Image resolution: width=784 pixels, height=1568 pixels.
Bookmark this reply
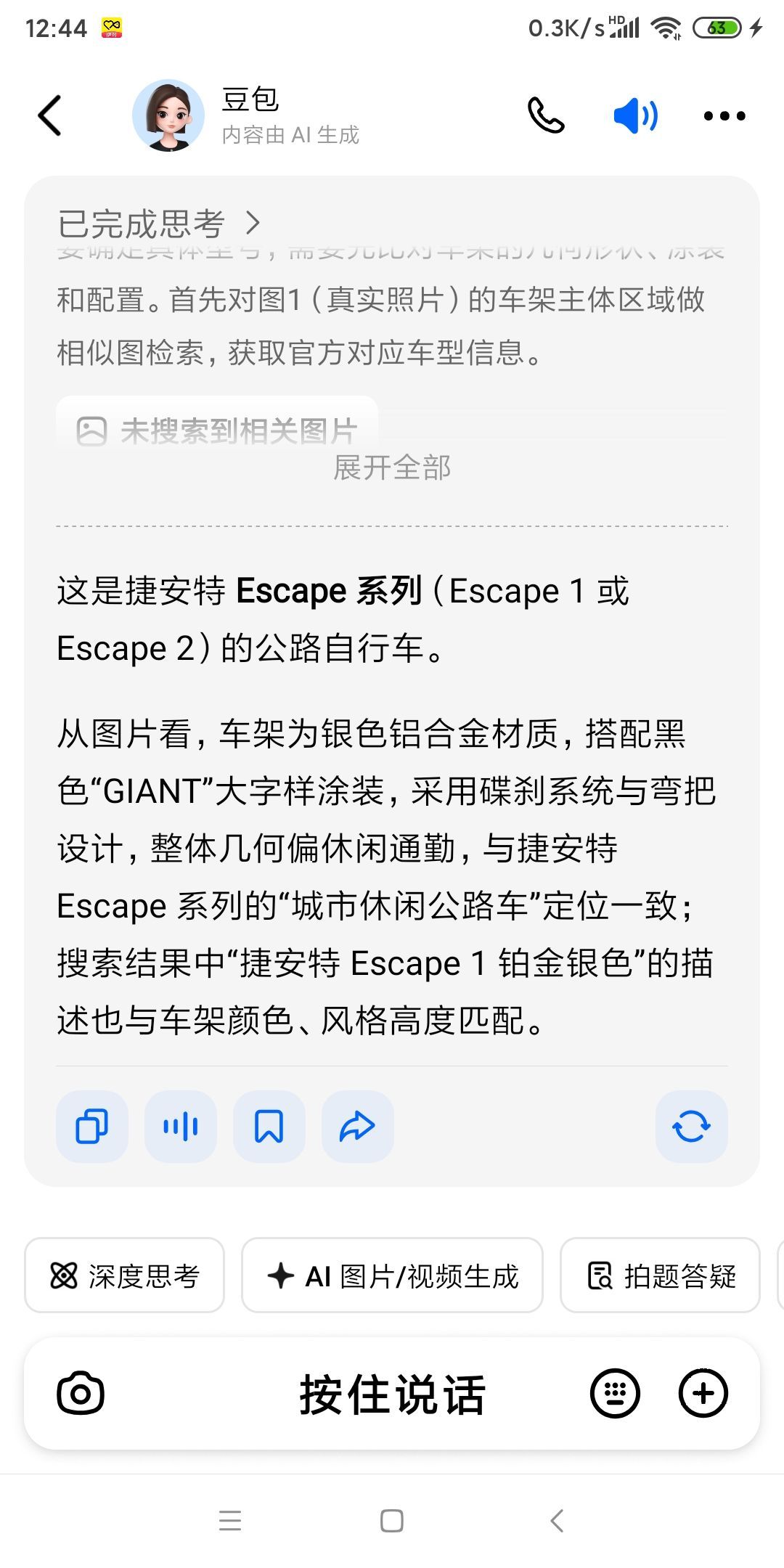269,1127
